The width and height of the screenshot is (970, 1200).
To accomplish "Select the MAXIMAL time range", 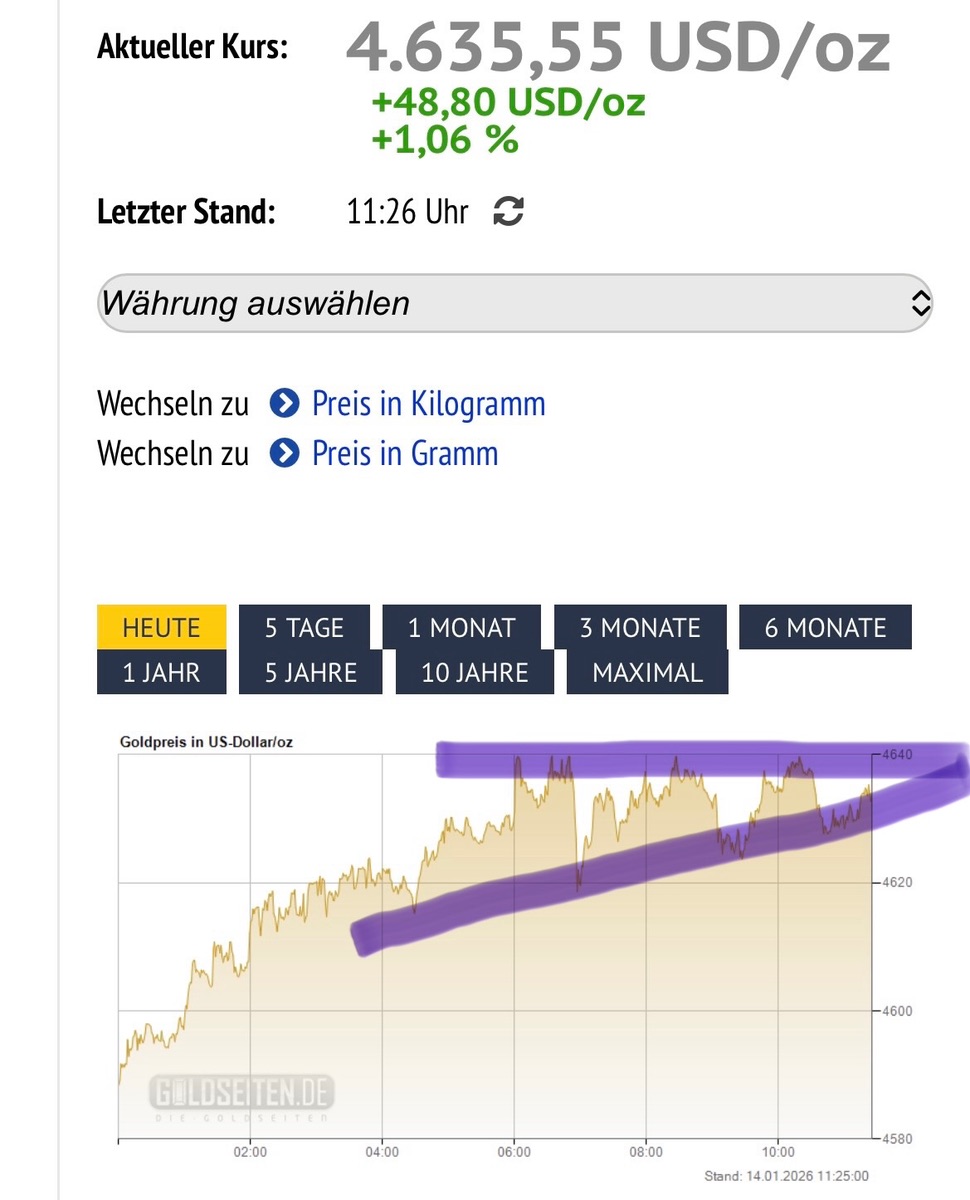I will pyautogui.click(x=647, y=673).
